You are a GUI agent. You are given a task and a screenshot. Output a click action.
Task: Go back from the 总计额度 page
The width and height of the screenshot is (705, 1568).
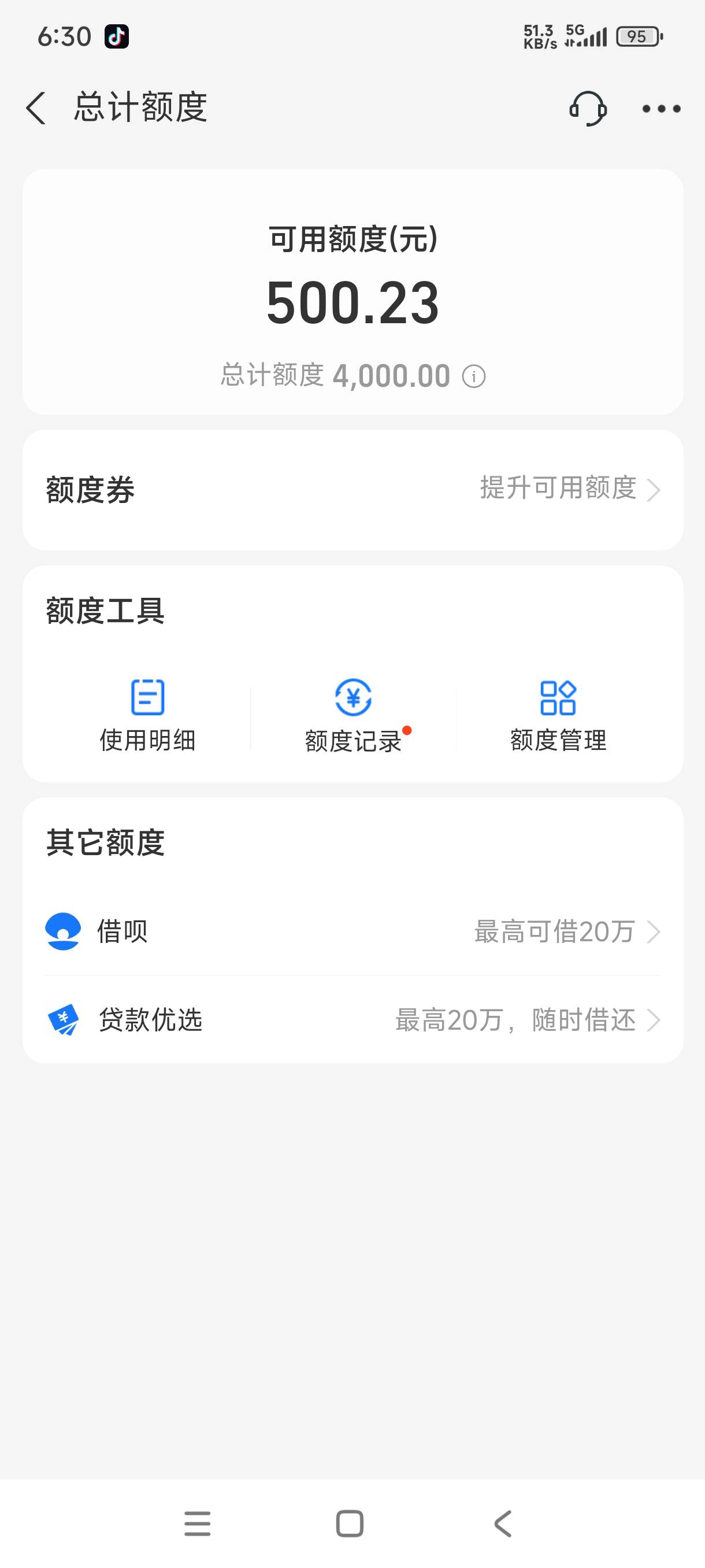coord(36,108)
